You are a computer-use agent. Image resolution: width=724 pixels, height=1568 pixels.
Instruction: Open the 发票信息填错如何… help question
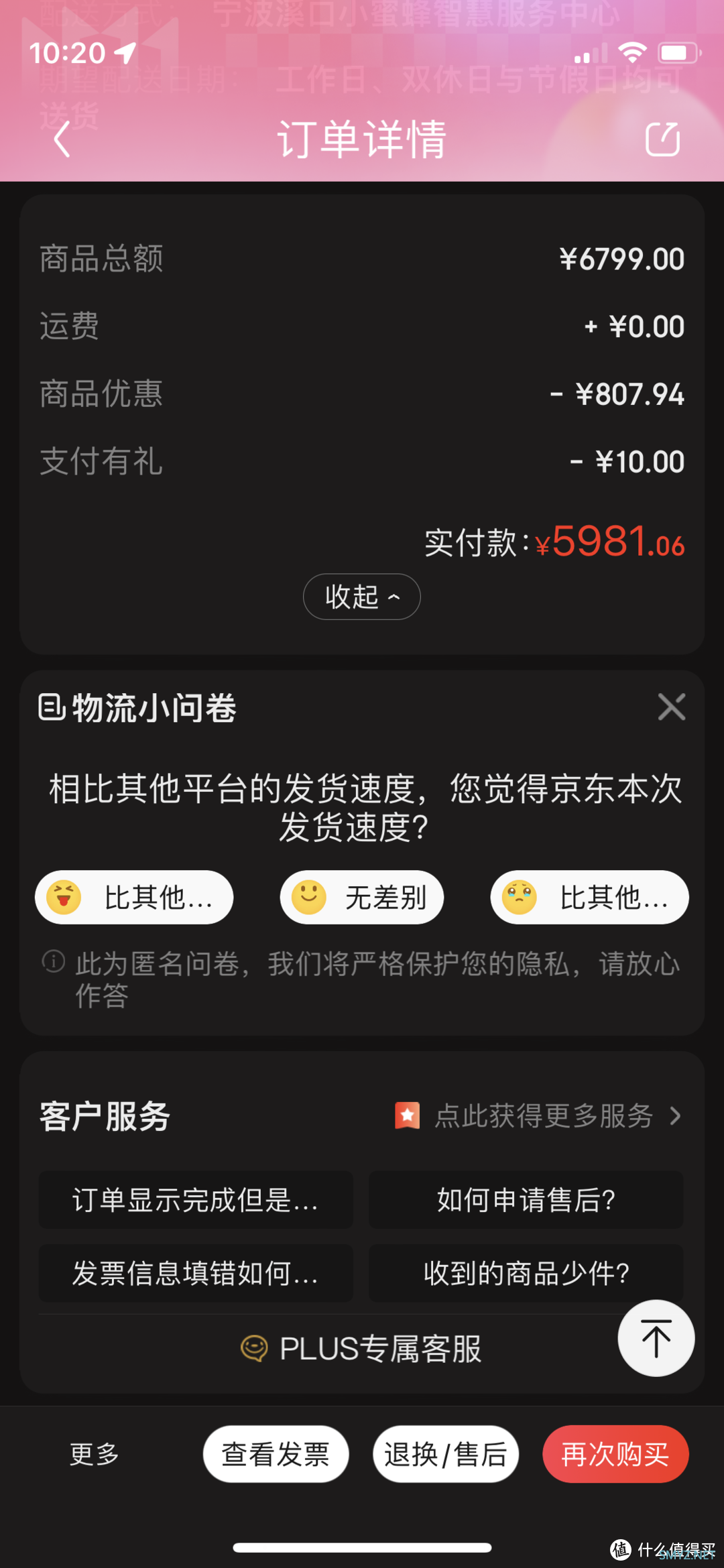pos(195,1273)
